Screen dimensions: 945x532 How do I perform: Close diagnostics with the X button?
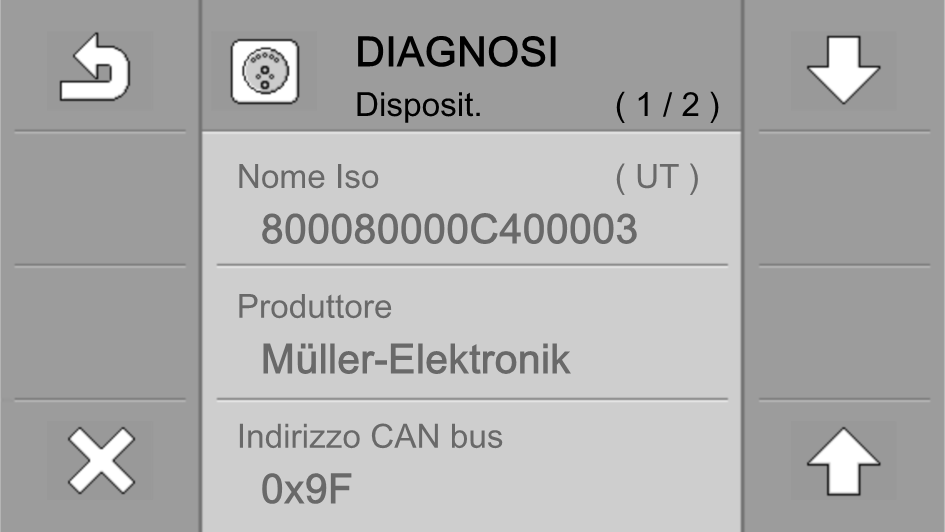(x=100, y=461)
